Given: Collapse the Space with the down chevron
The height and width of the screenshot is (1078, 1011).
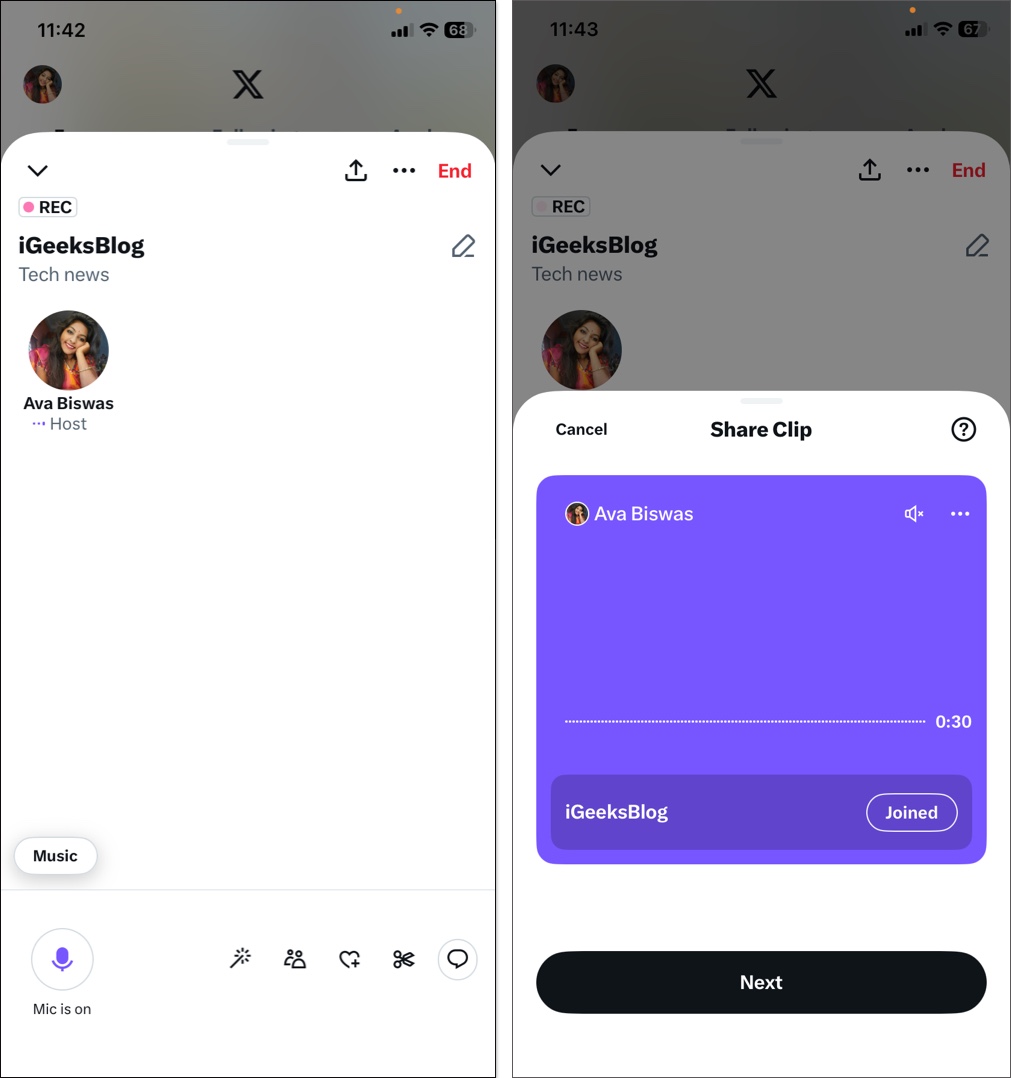Looking at the screenshot, I should [38, 170].
